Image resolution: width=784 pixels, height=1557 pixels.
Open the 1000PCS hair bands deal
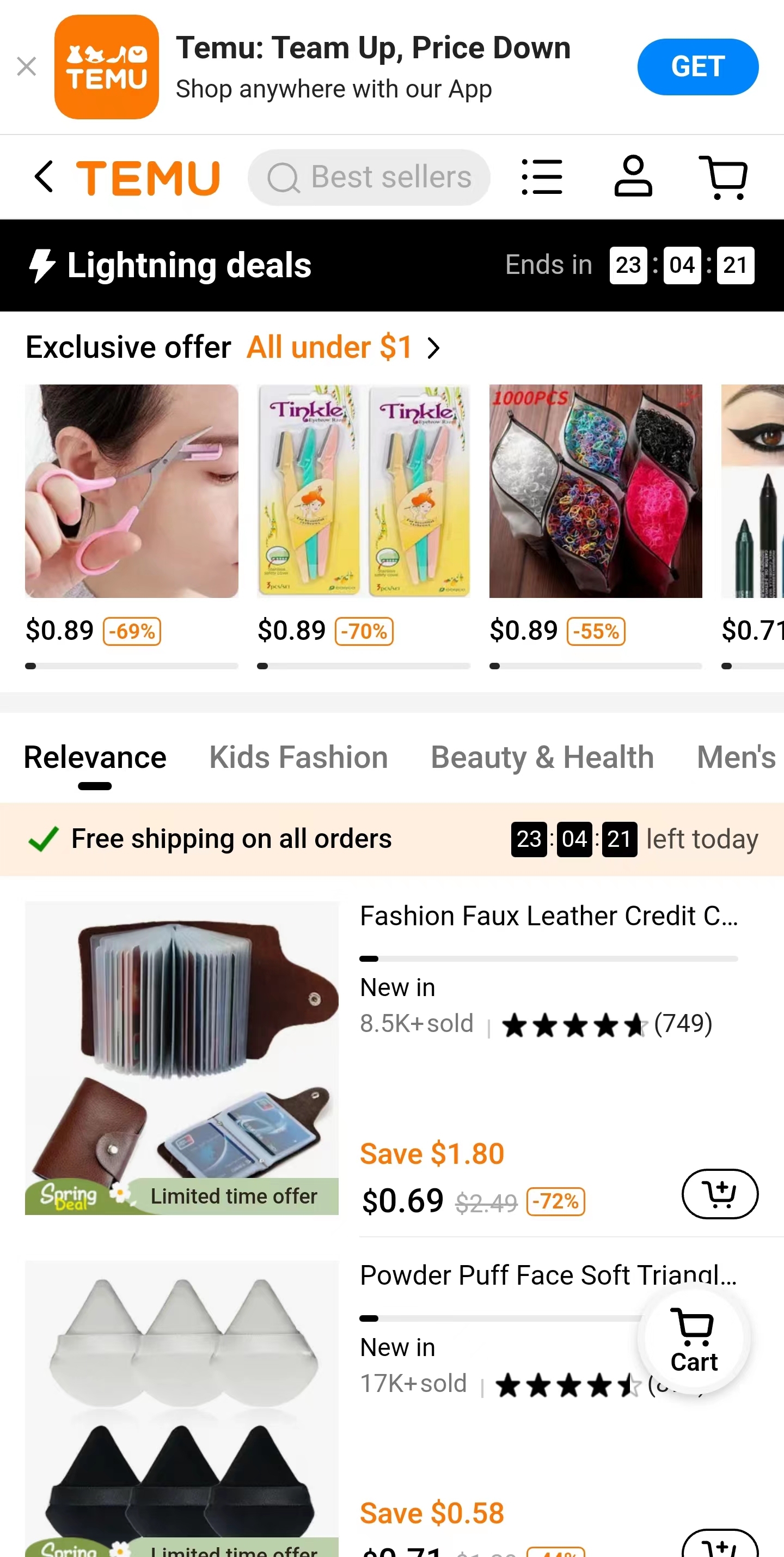click(596, 491)
